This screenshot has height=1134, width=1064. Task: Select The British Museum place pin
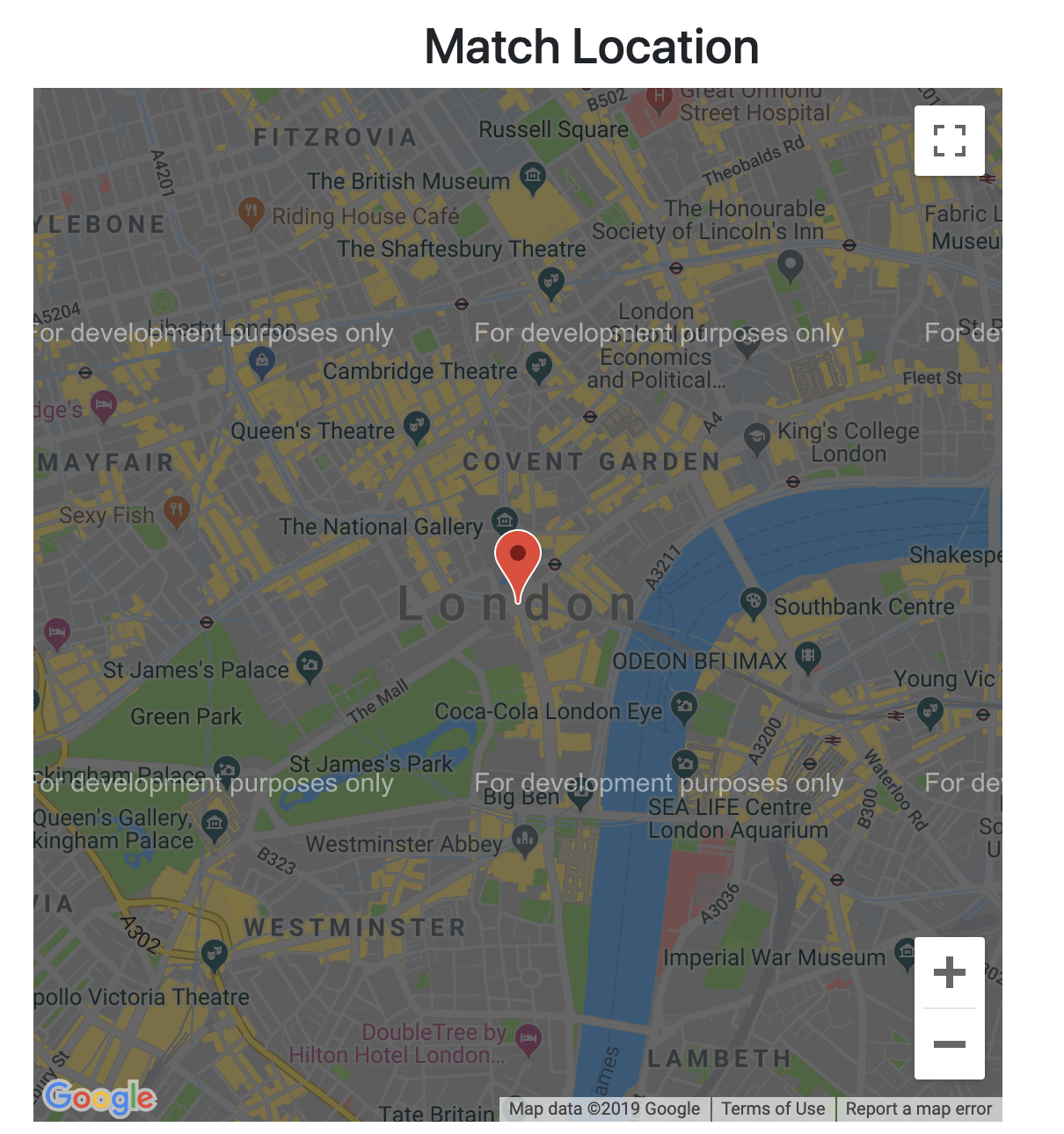[532, 177]
